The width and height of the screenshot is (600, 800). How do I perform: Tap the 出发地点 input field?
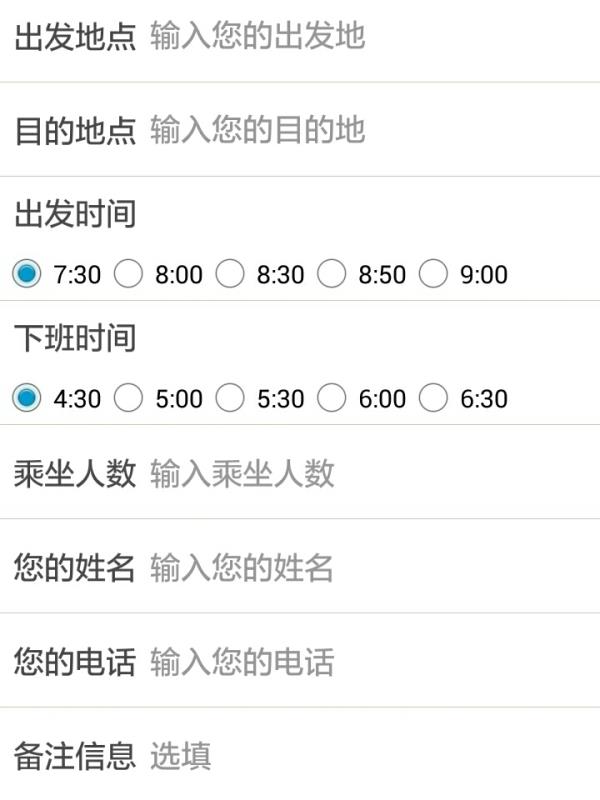370,37
